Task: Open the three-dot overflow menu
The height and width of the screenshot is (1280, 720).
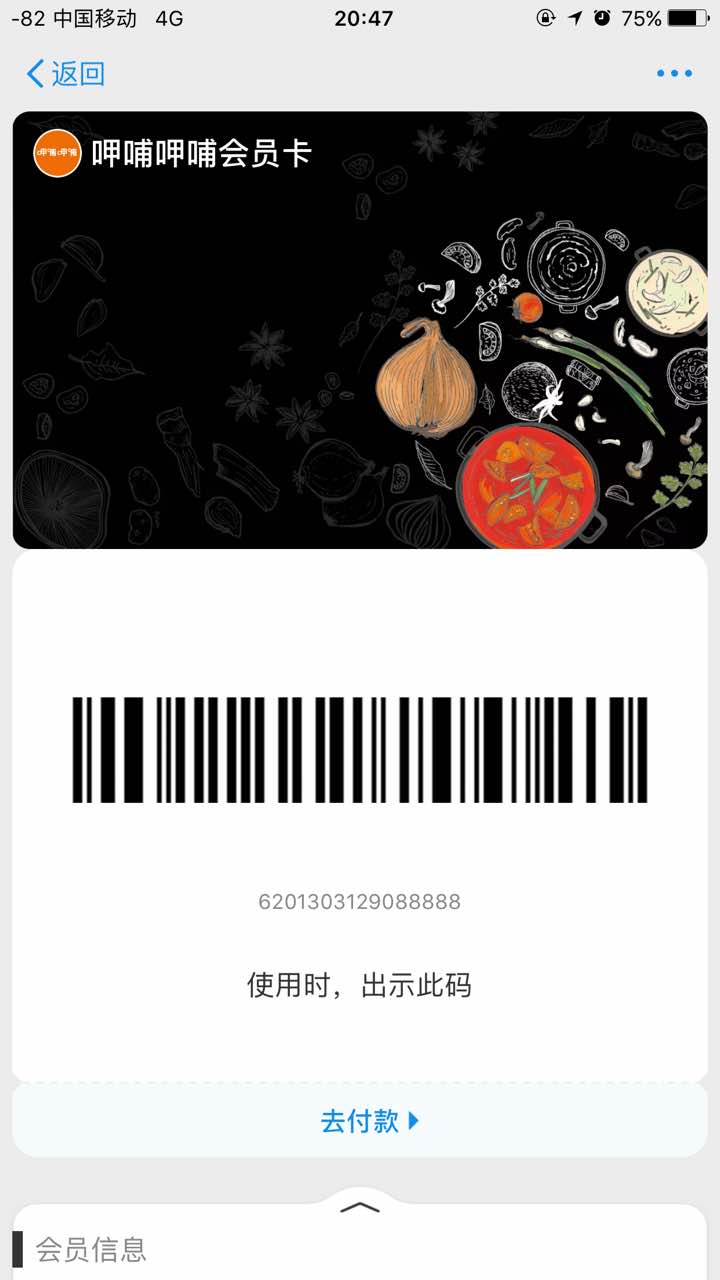Action: tap(674, 74)
